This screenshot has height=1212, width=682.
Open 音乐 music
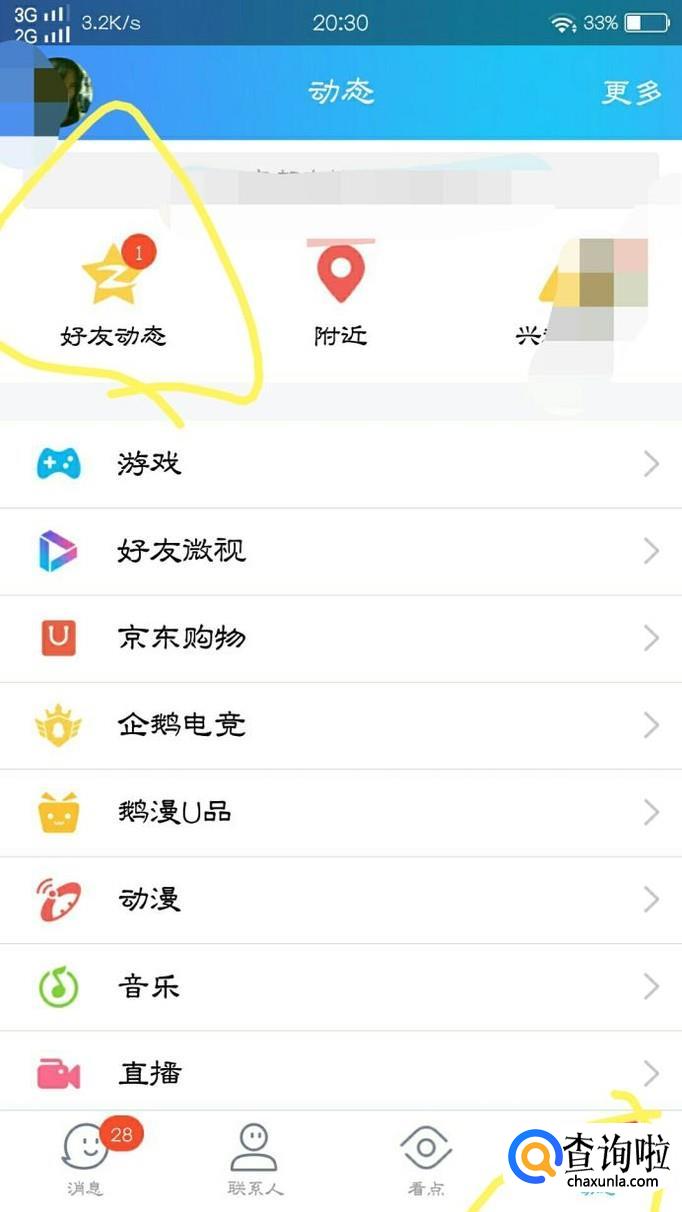[x=340, y=987]
